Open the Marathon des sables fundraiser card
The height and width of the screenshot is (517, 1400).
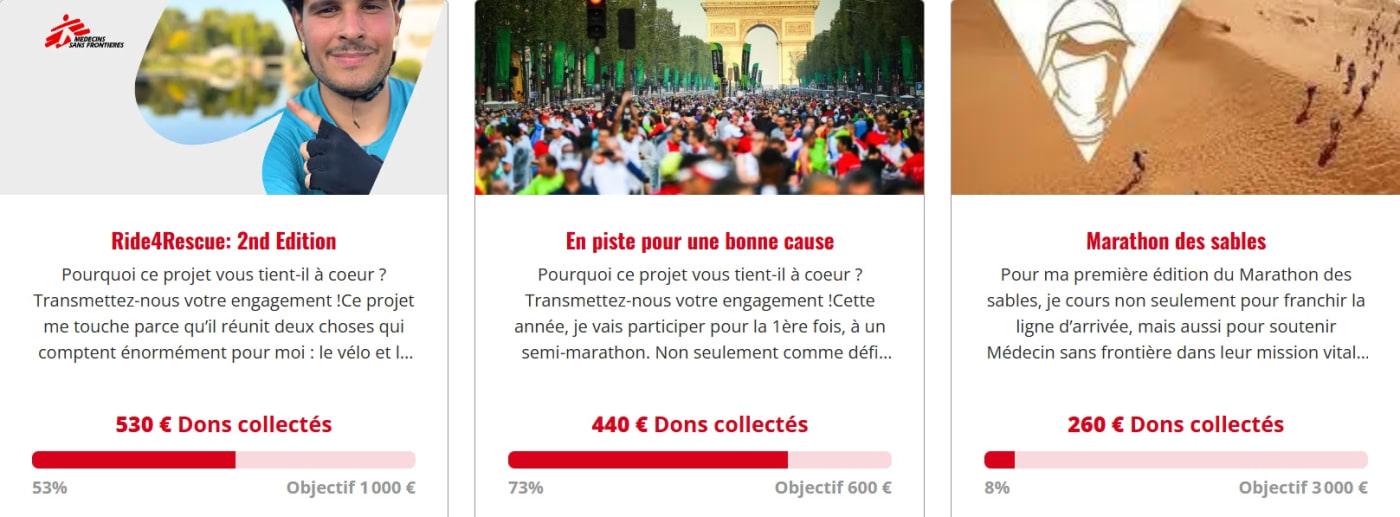click(1175, 241)
